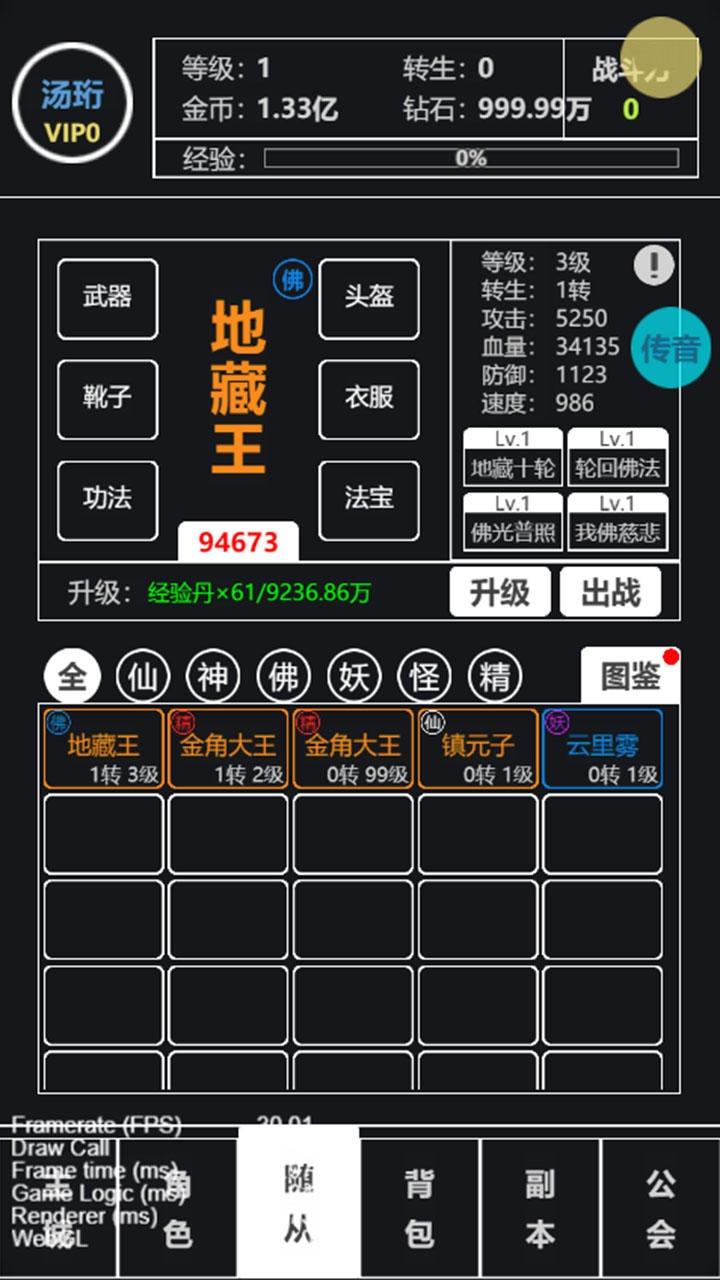Open the 头盔 helmet slot

[x=369, y=298]
